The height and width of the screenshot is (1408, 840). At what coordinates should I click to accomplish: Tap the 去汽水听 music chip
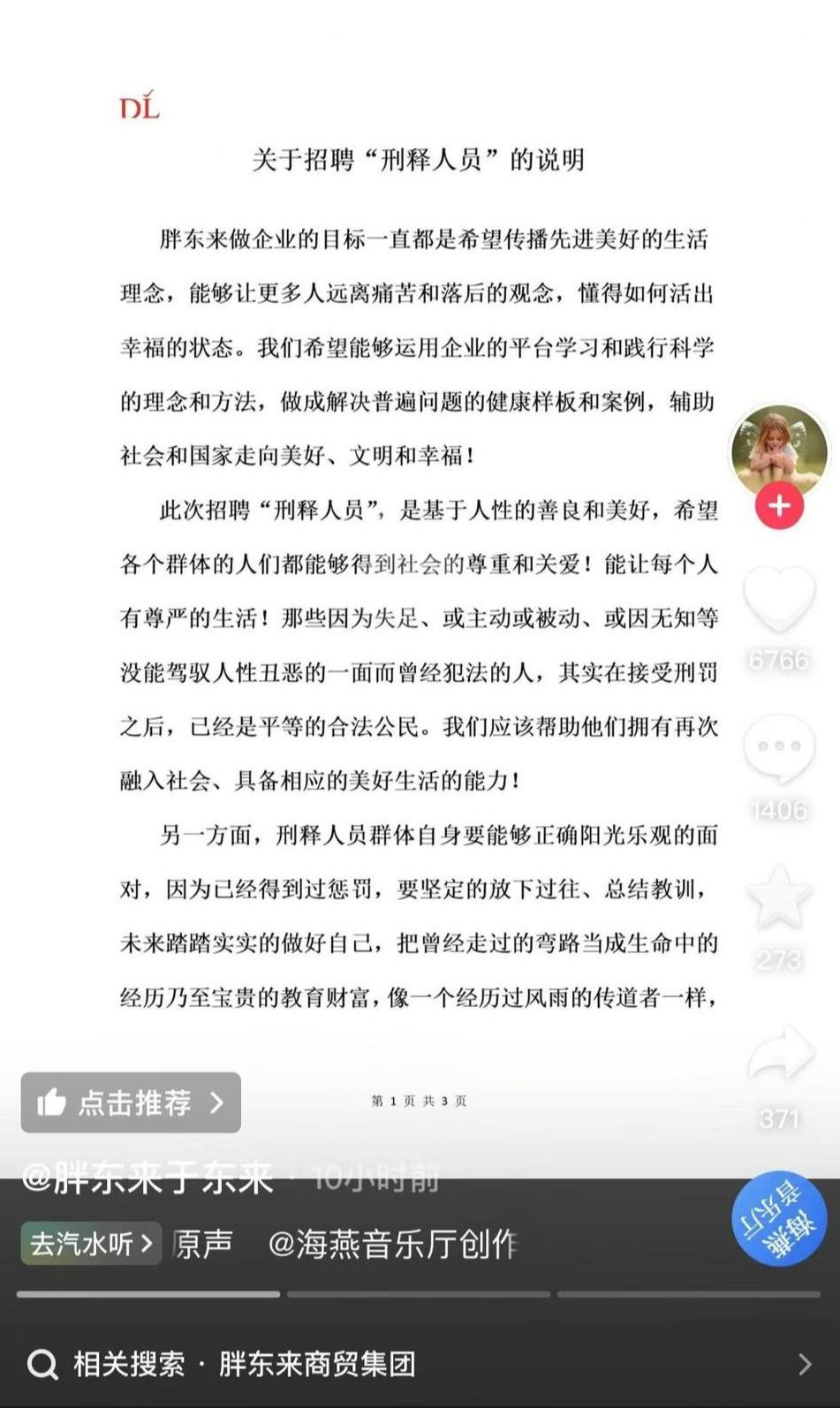pos(91,1244)
